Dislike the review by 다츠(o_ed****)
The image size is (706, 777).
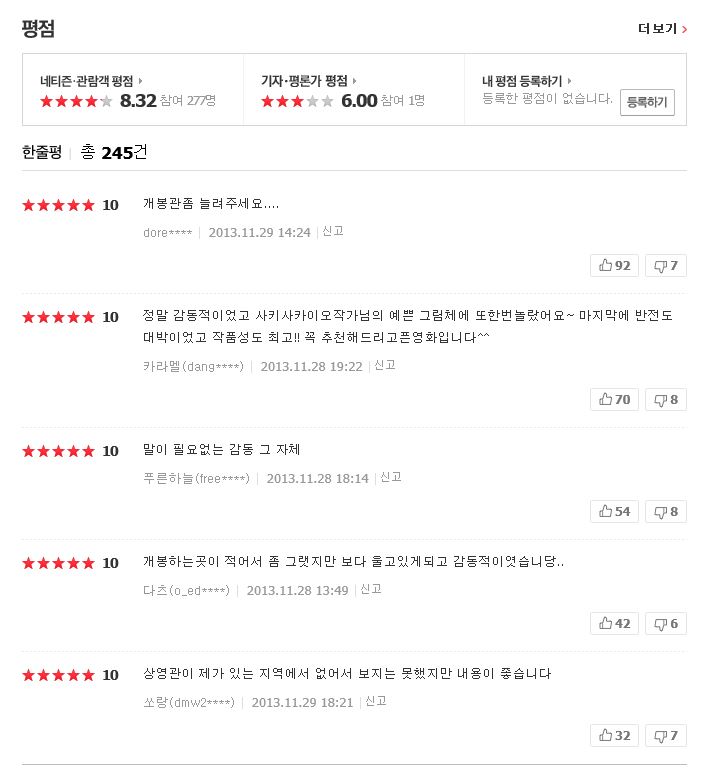666,623
